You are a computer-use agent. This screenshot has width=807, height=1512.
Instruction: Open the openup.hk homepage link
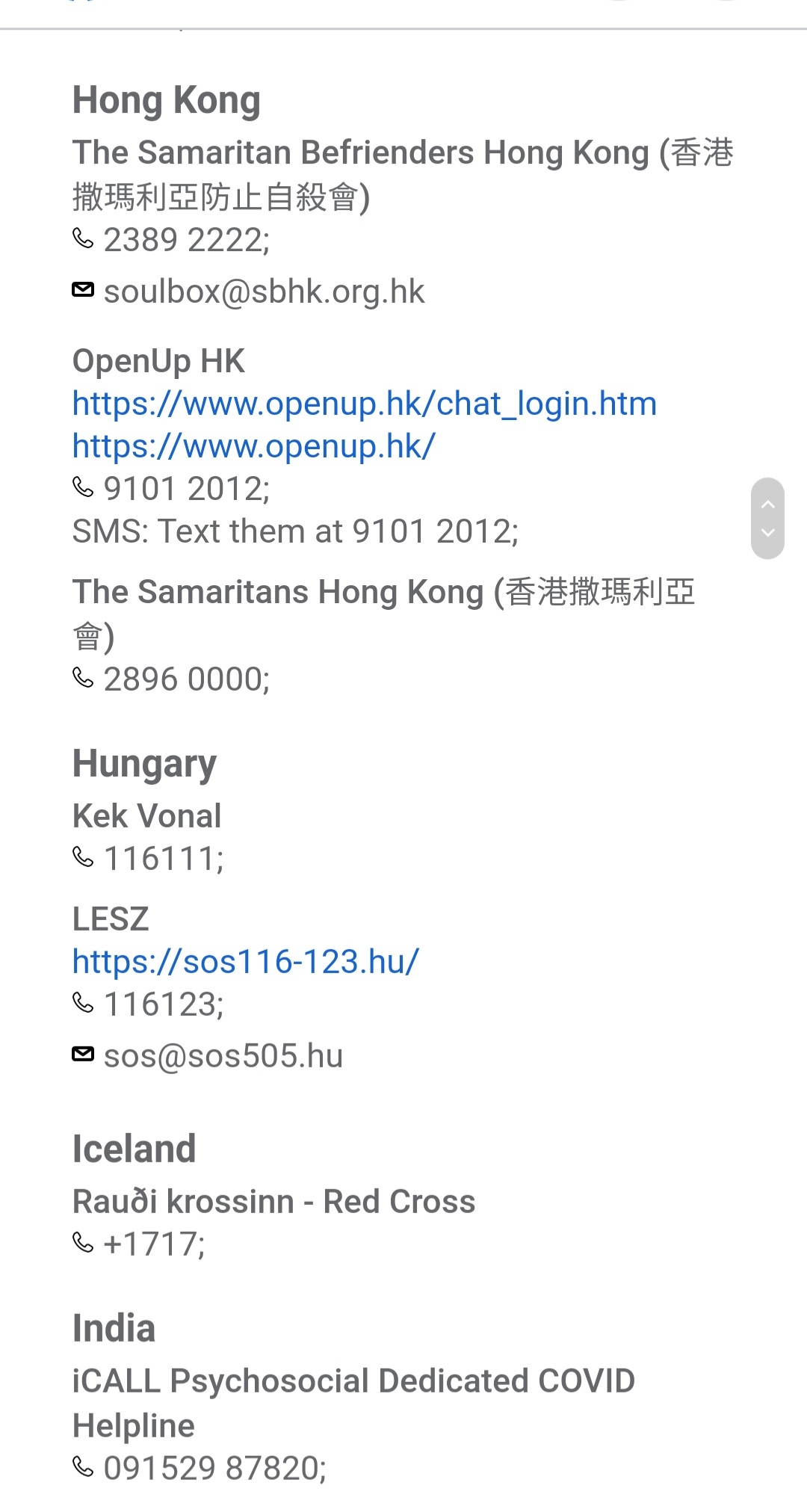click(x=253, y=447)
